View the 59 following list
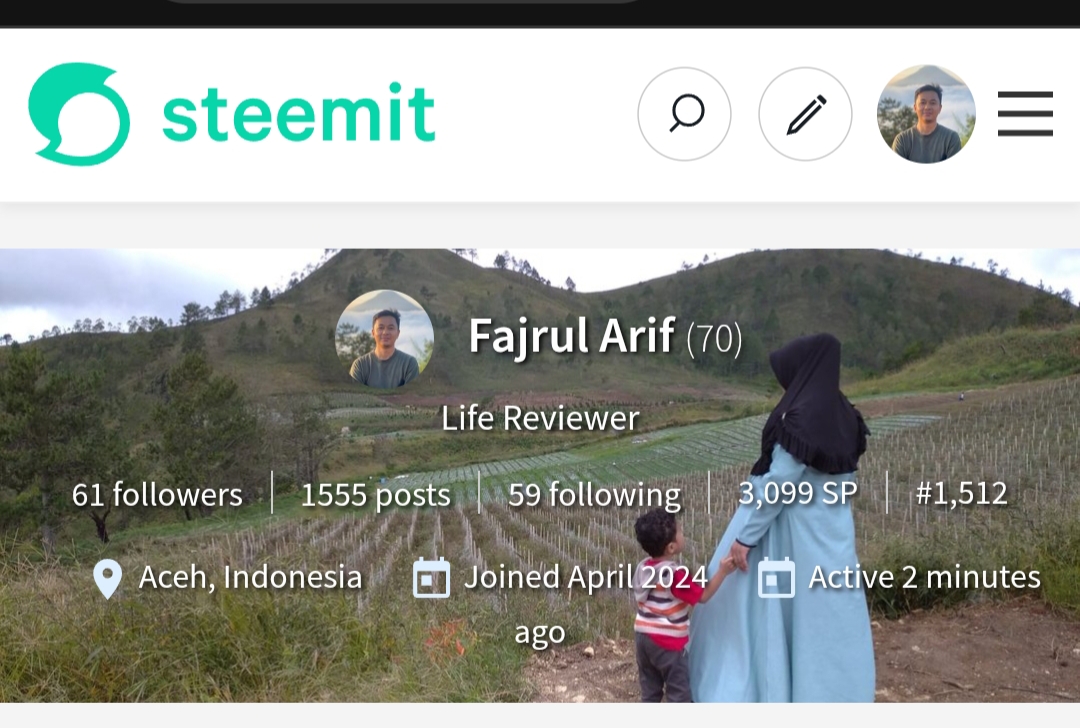Viewport: 1080px width, 728px height. [x=594, y=495]
